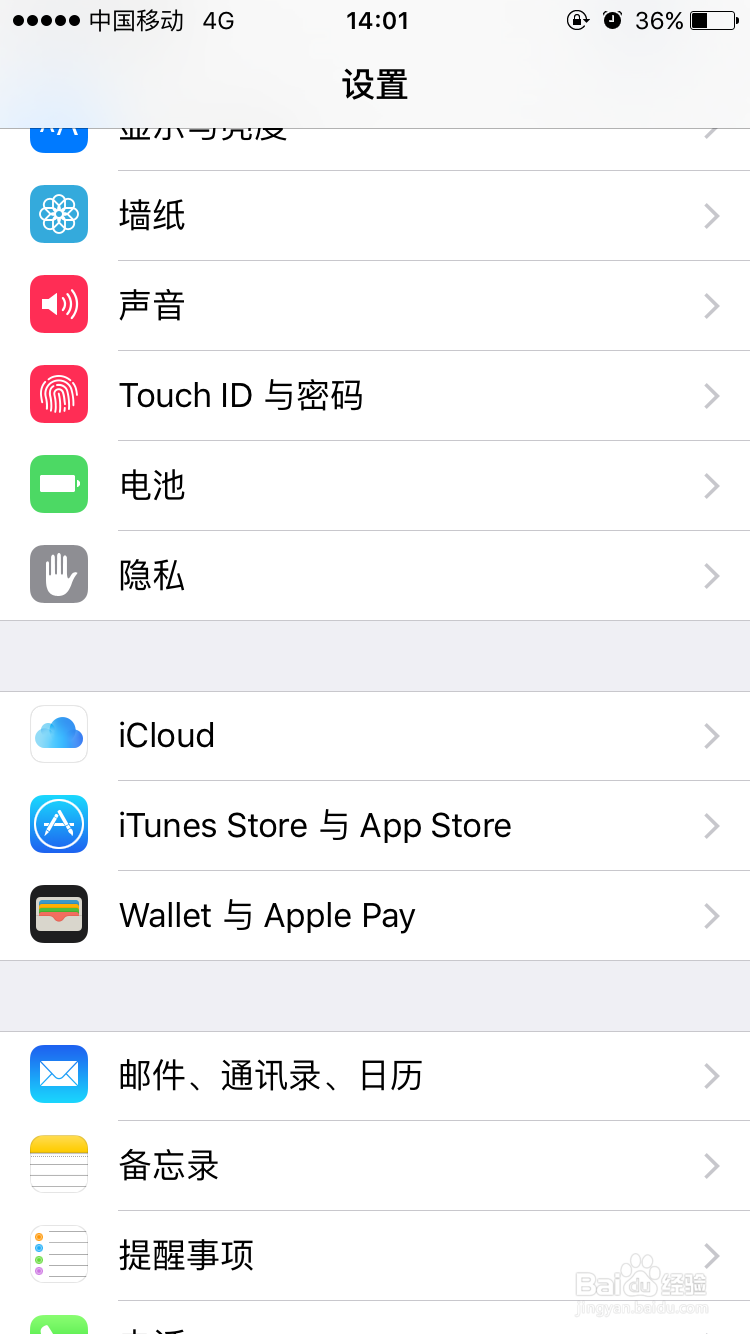Image resolution: width=750 pixels, height=1334 pixels.
Task: Open the 墙纸 settings row
Action: point(375,215)
